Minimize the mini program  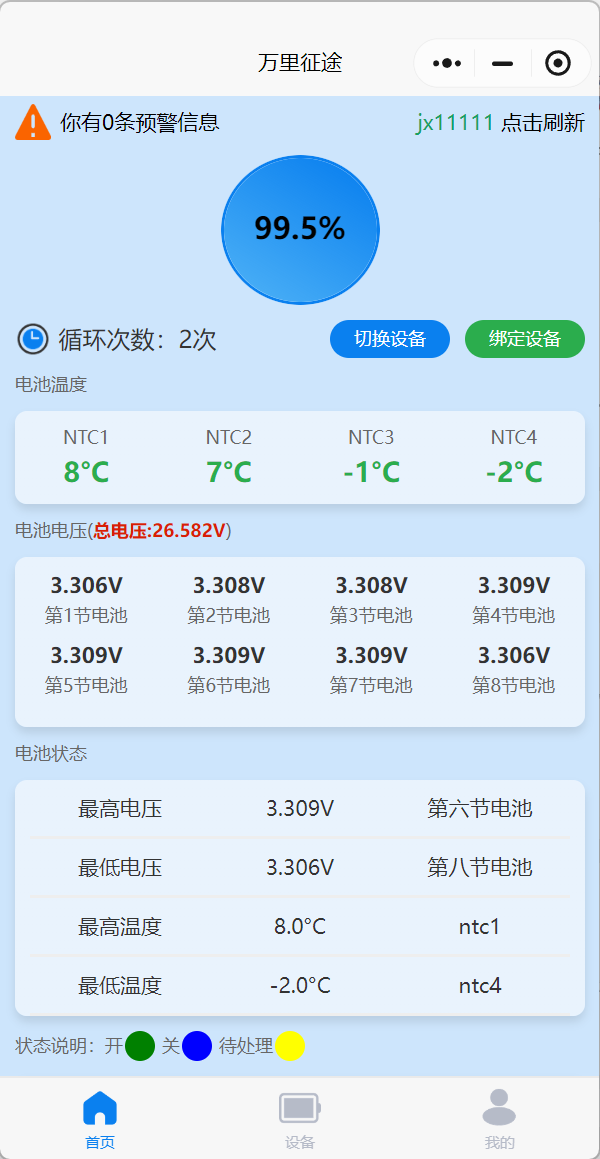[x=502, y=64]
